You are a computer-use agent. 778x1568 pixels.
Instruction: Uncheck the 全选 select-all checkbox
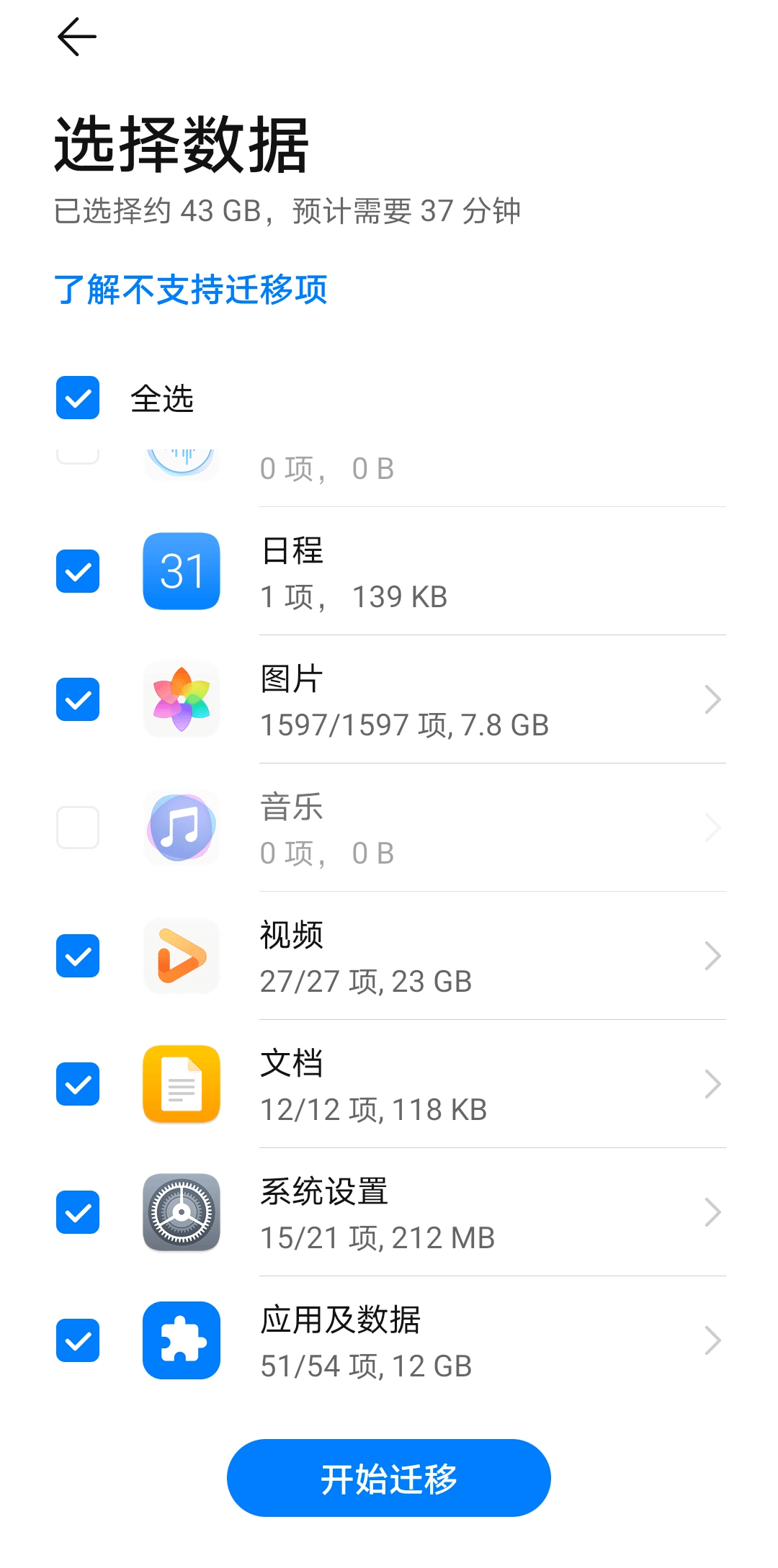[x=78, y=397]
